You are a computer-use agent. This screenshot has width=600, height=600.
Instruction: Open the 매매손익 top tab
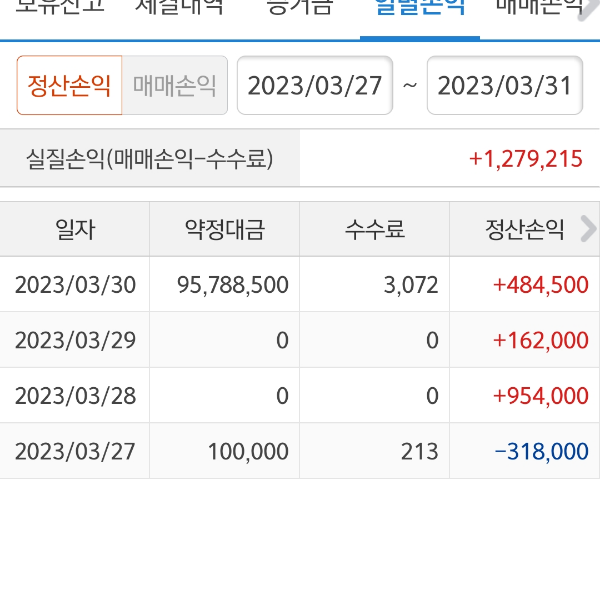click(x=538, y=10)
